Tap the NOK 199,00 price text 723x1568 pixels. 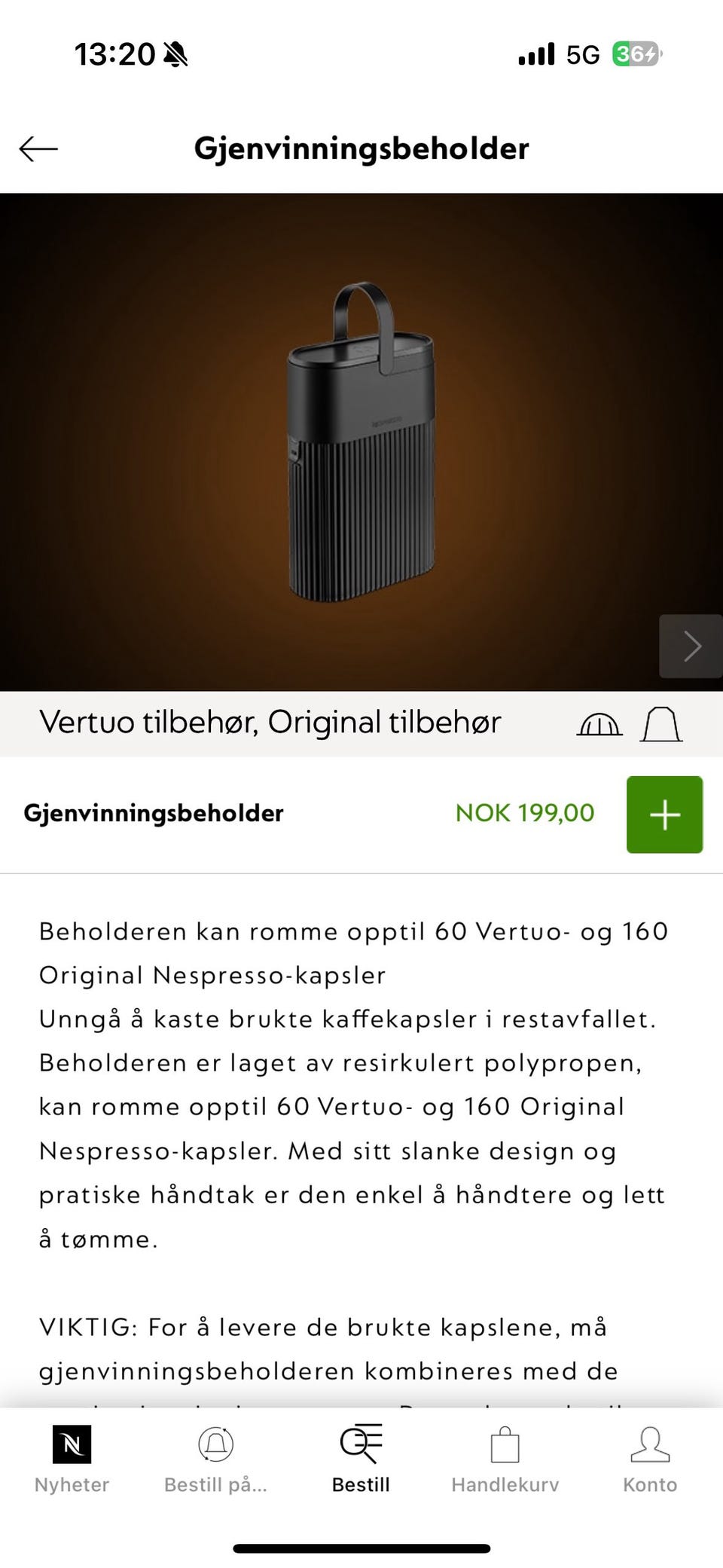pos(523,813)
